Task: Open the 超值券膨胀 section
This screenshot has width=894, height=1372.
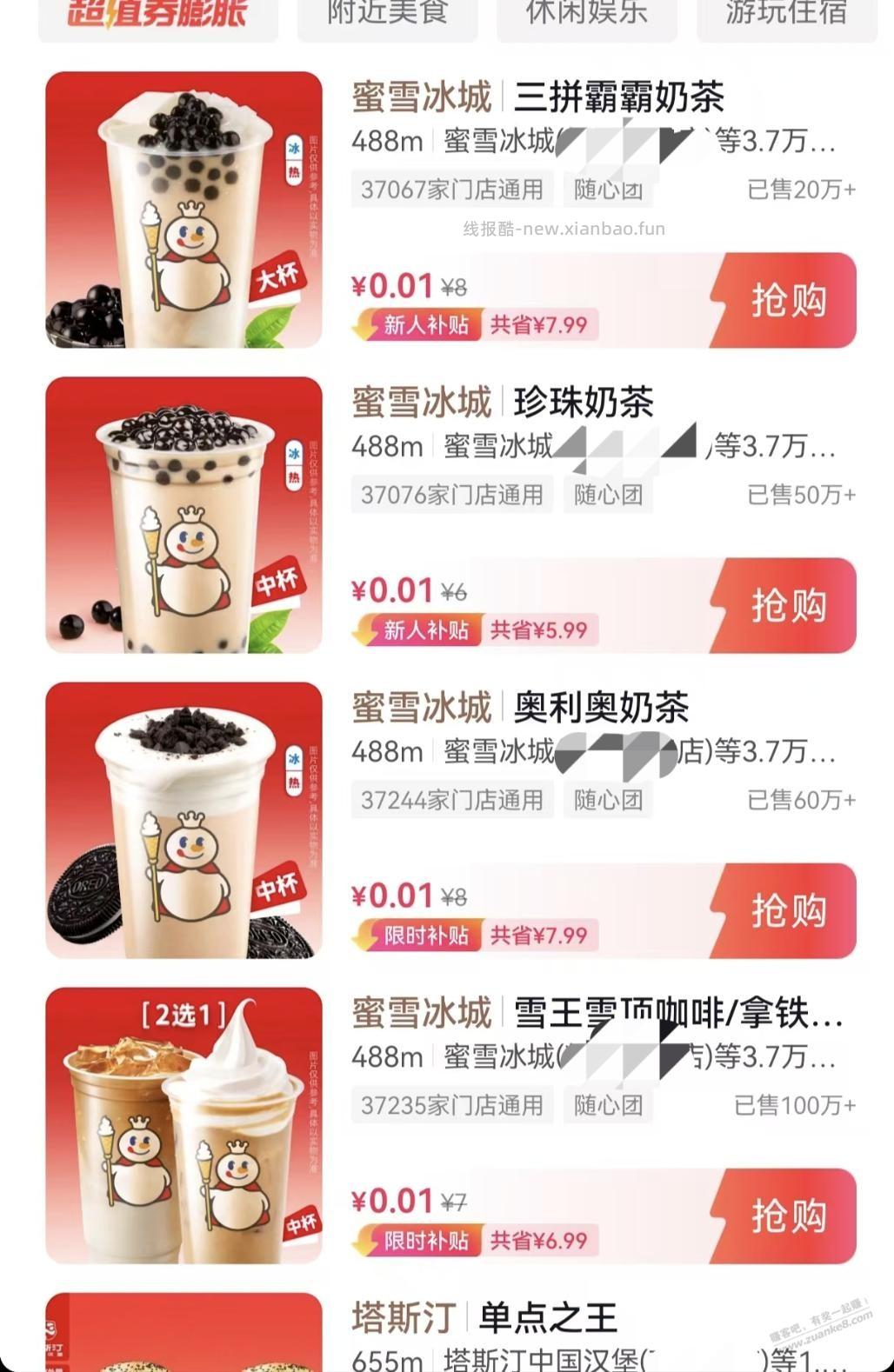Action: click(x=157, y=13)
